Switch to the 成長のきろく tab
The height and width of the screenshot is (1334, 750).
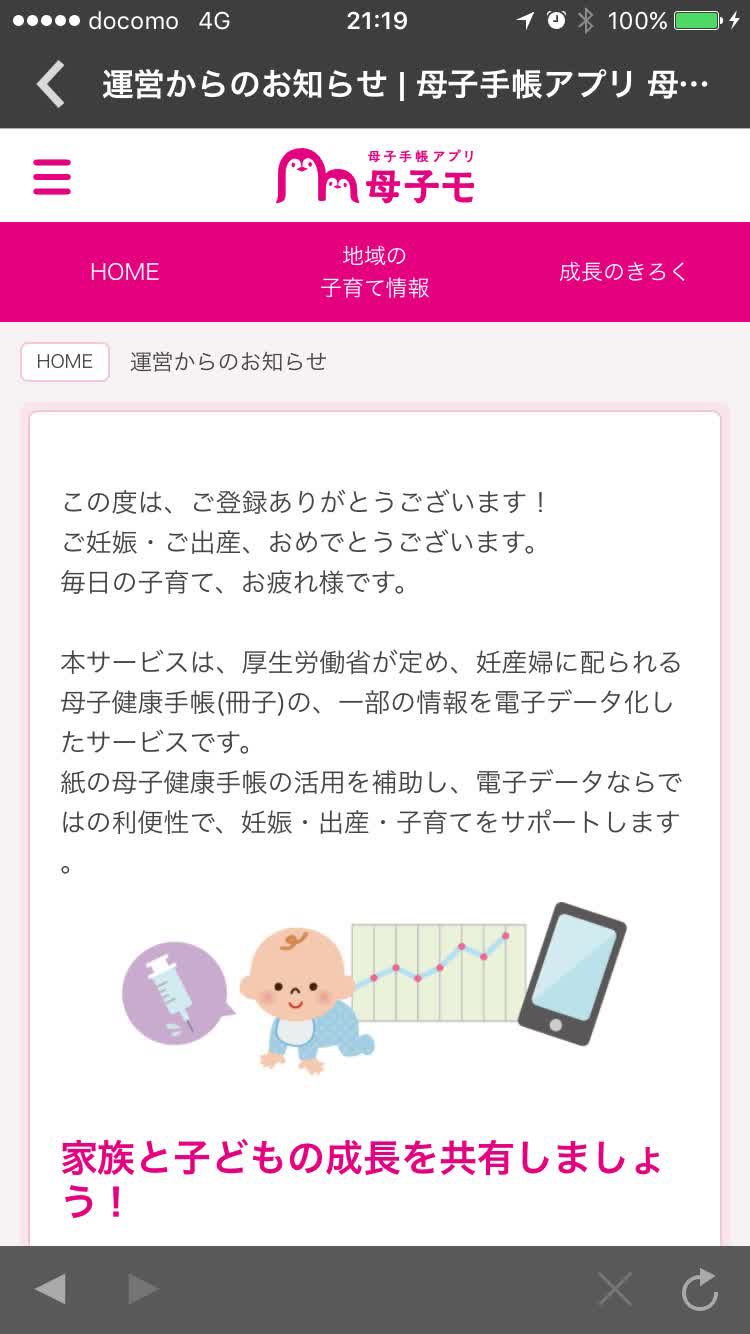(x=623, y=272)
